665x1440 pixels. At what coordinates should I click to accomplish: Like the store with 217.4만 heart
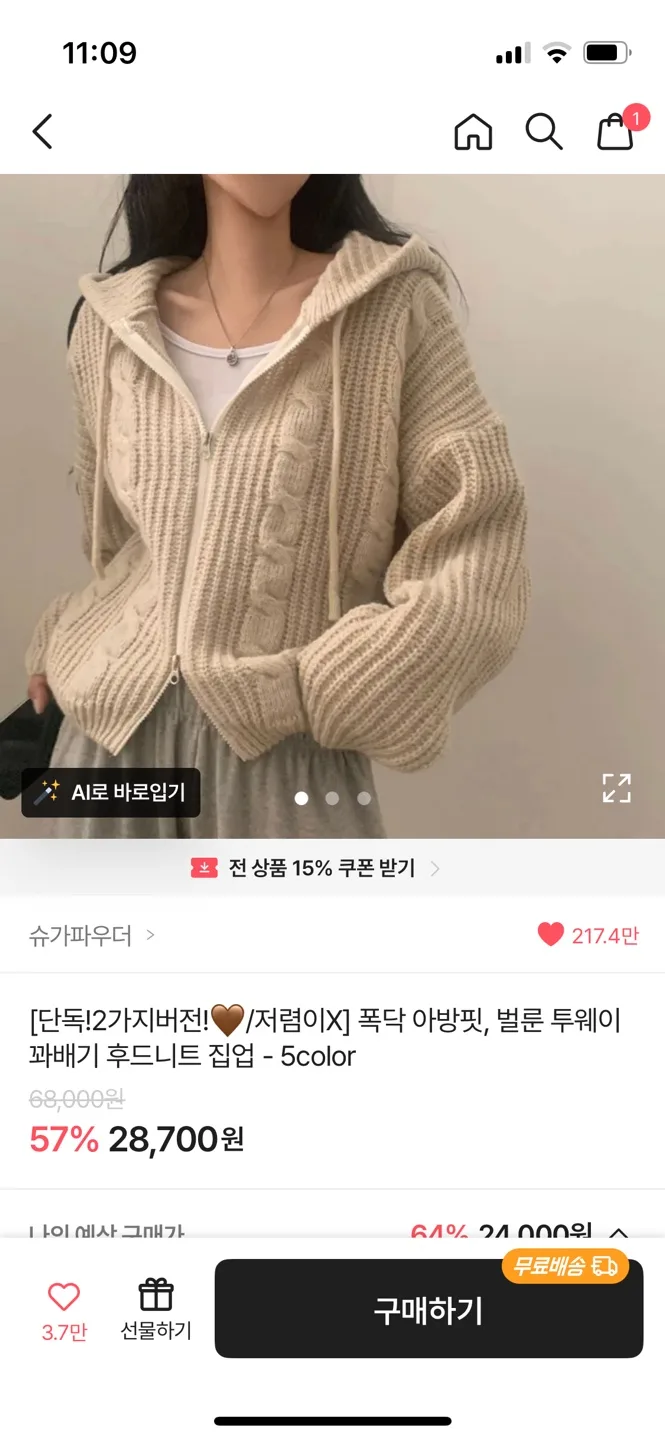pos(550,935)
